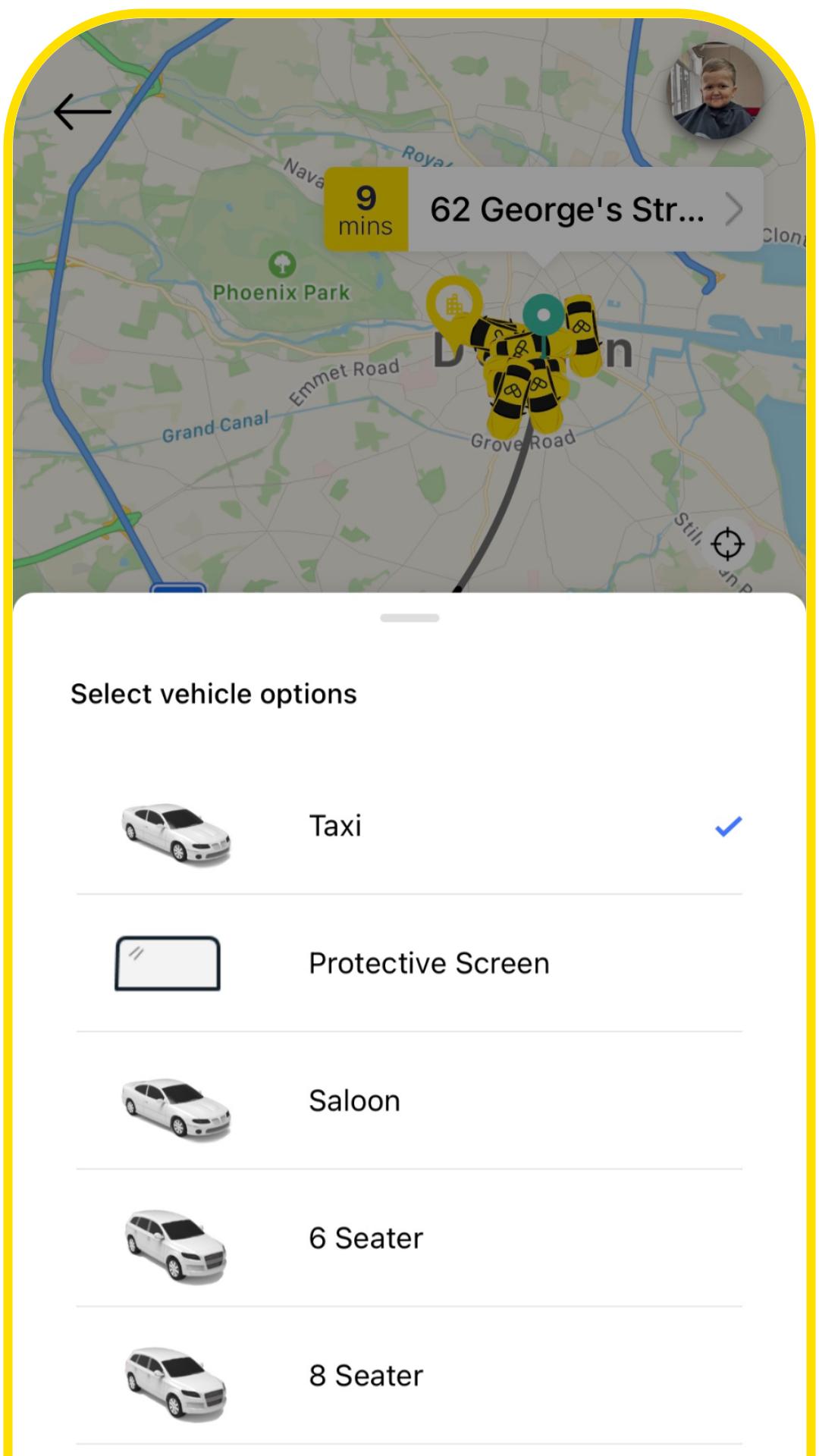Open the 62 George's Street address details
819x1456 pixels.
click(x=584, y=209)
